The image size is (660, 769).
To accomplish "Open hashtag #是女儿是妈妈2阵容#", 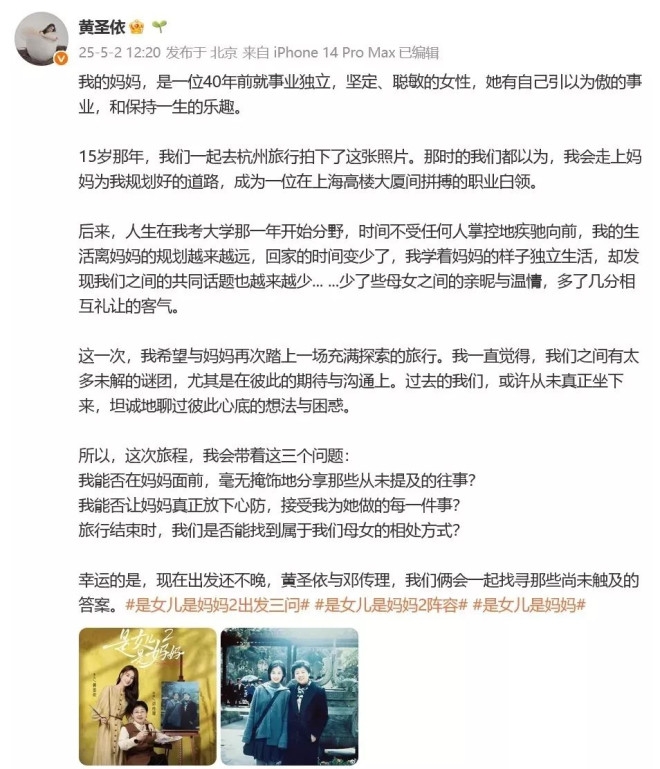I will click(x=391, y=604).
